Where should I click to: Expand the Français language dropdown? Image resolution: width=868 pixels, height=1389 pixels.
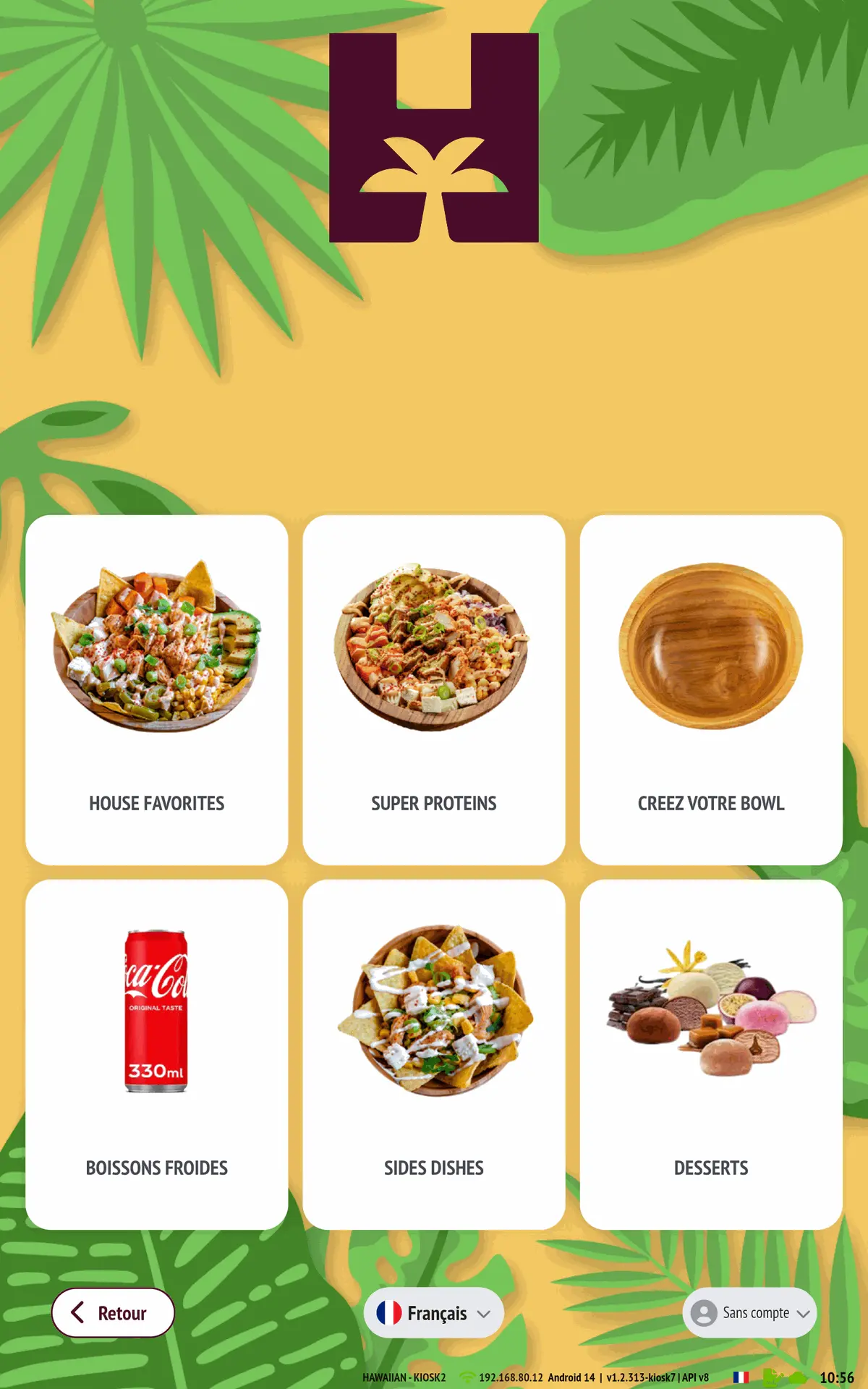pyautogui.click(x=433, y=1312)
